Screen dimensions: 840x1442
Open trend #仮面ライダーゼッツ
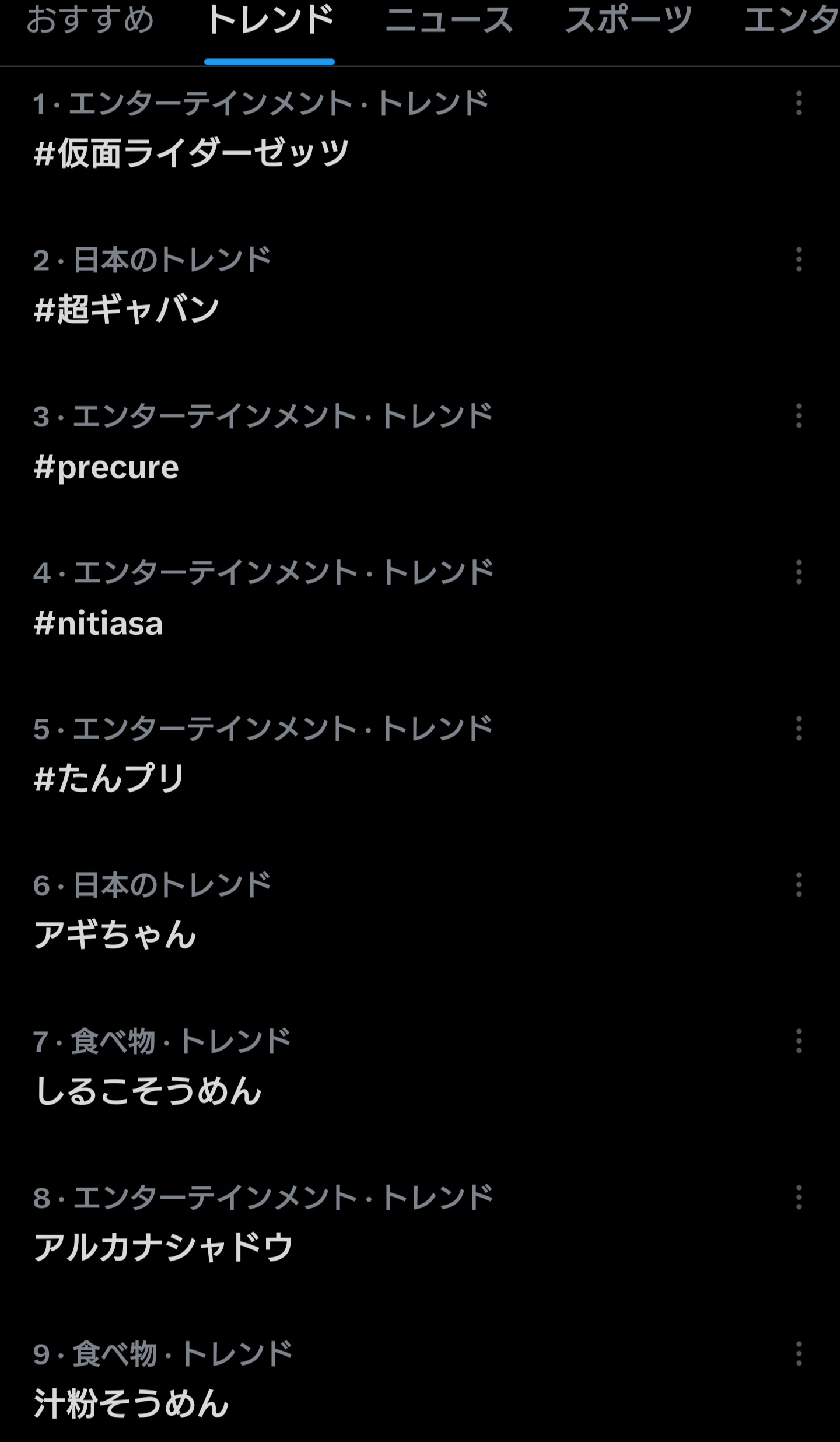tap(191, 153)
